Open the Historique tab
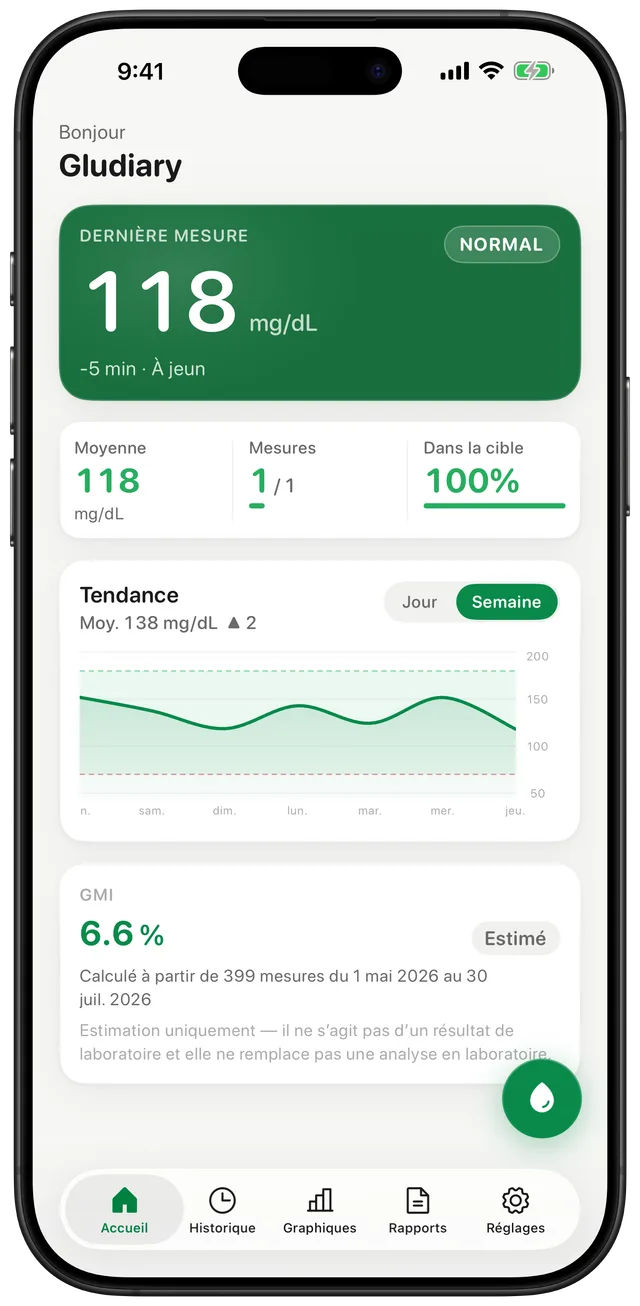The width and height of the screenshot is (640, 1306). pyautogui.click(x=222, y=1210)
